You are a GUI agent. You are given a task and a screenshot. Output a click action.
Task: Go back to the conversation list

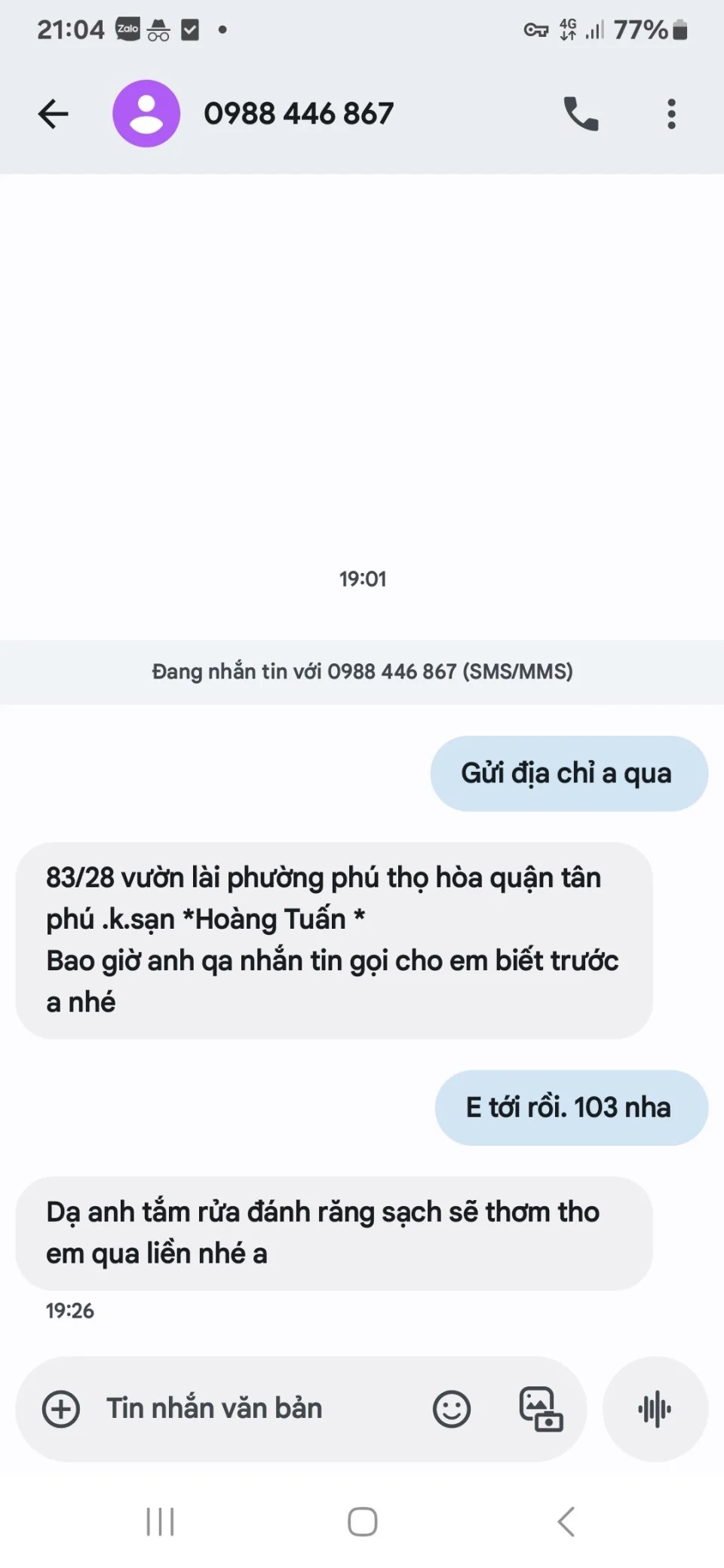tap(53, 114)
